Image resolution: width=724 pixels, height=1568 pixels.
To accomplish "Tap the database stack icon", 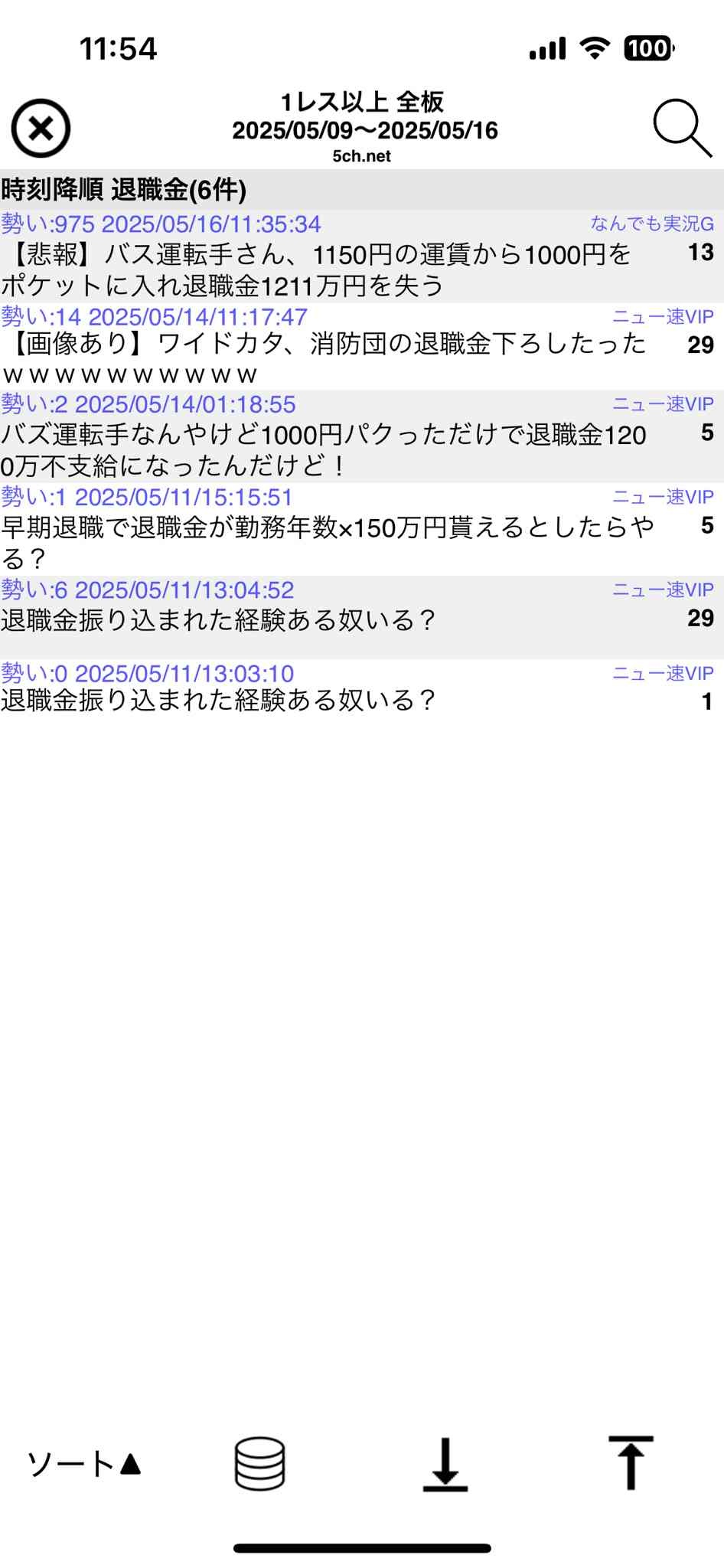I will tap(260, 1464).
